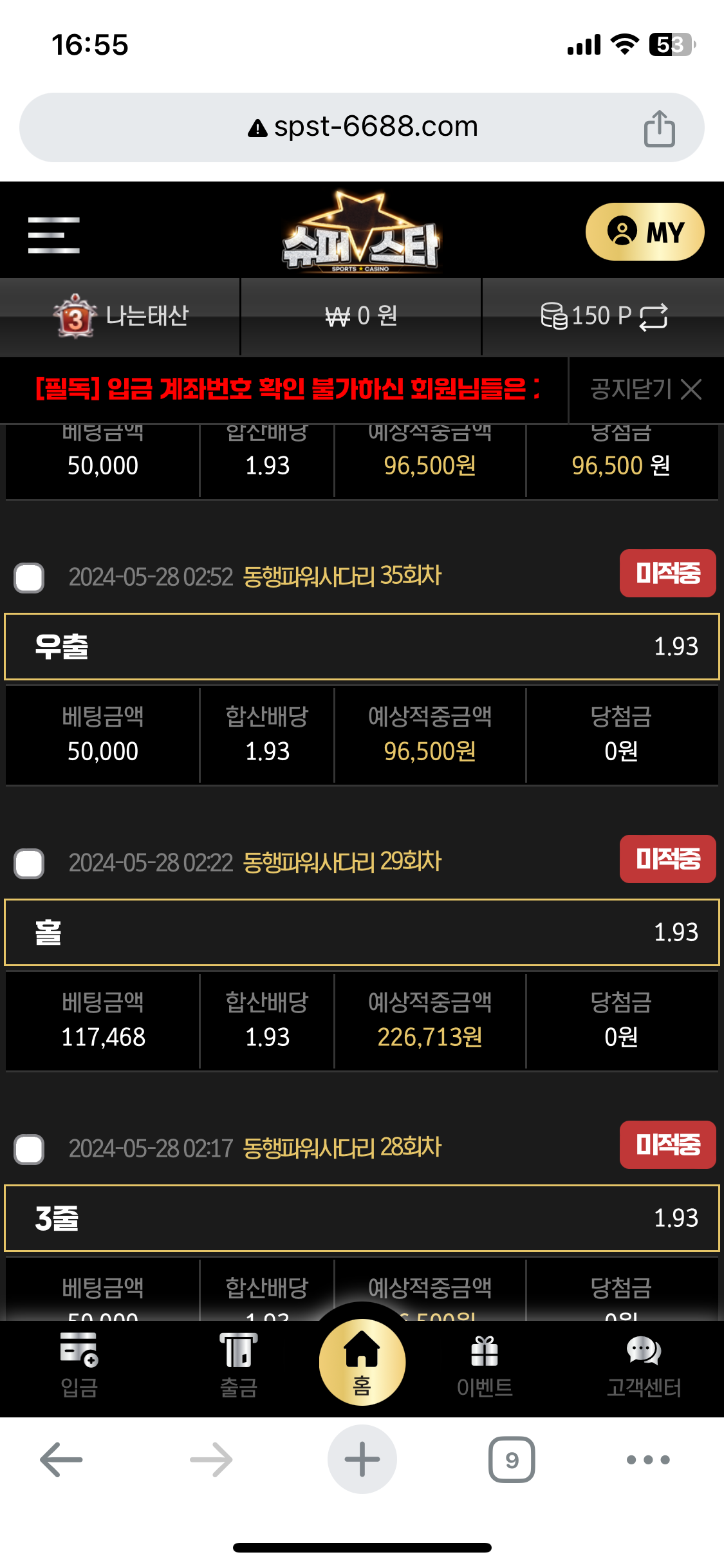Go back in the browser

click(61, 1459)
